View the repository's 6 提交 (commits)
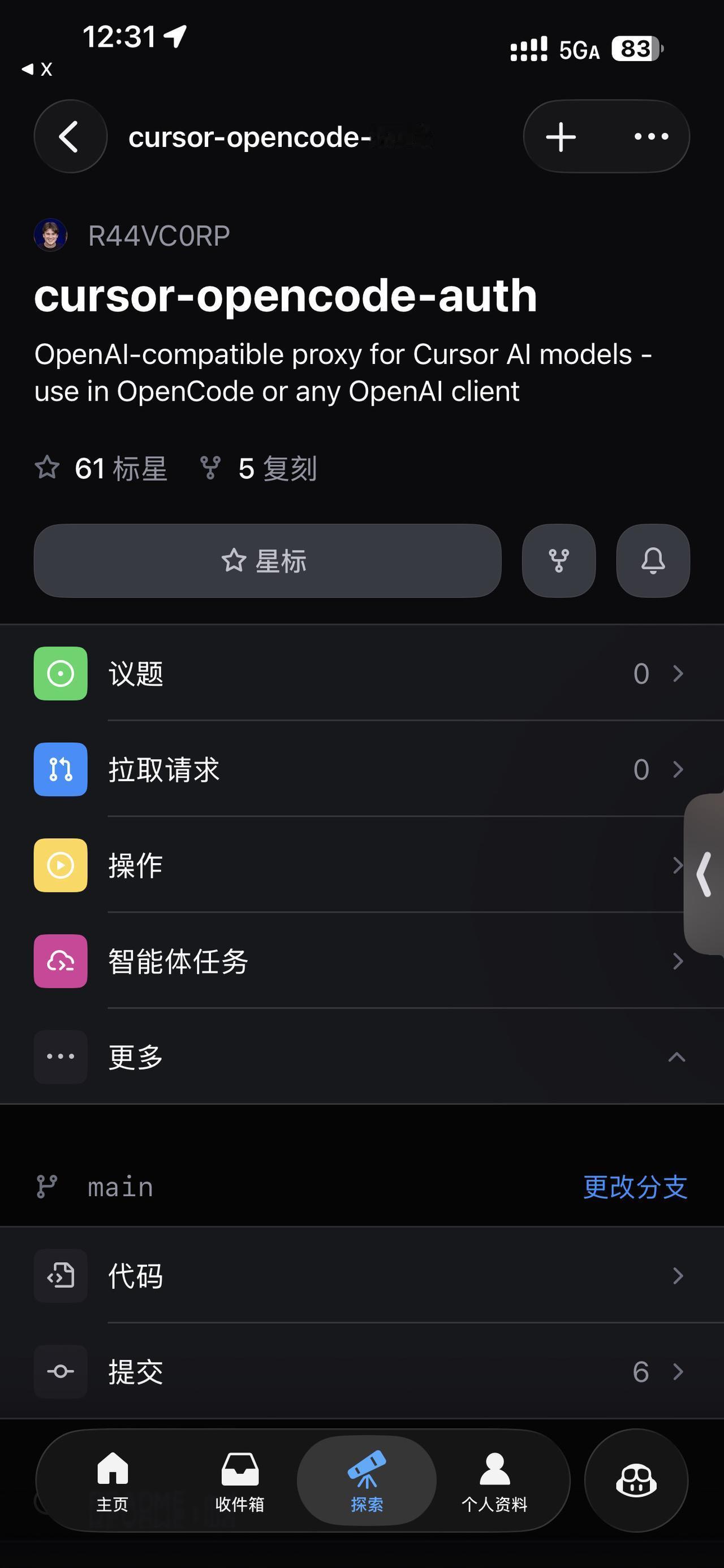 coord(135,1371)
